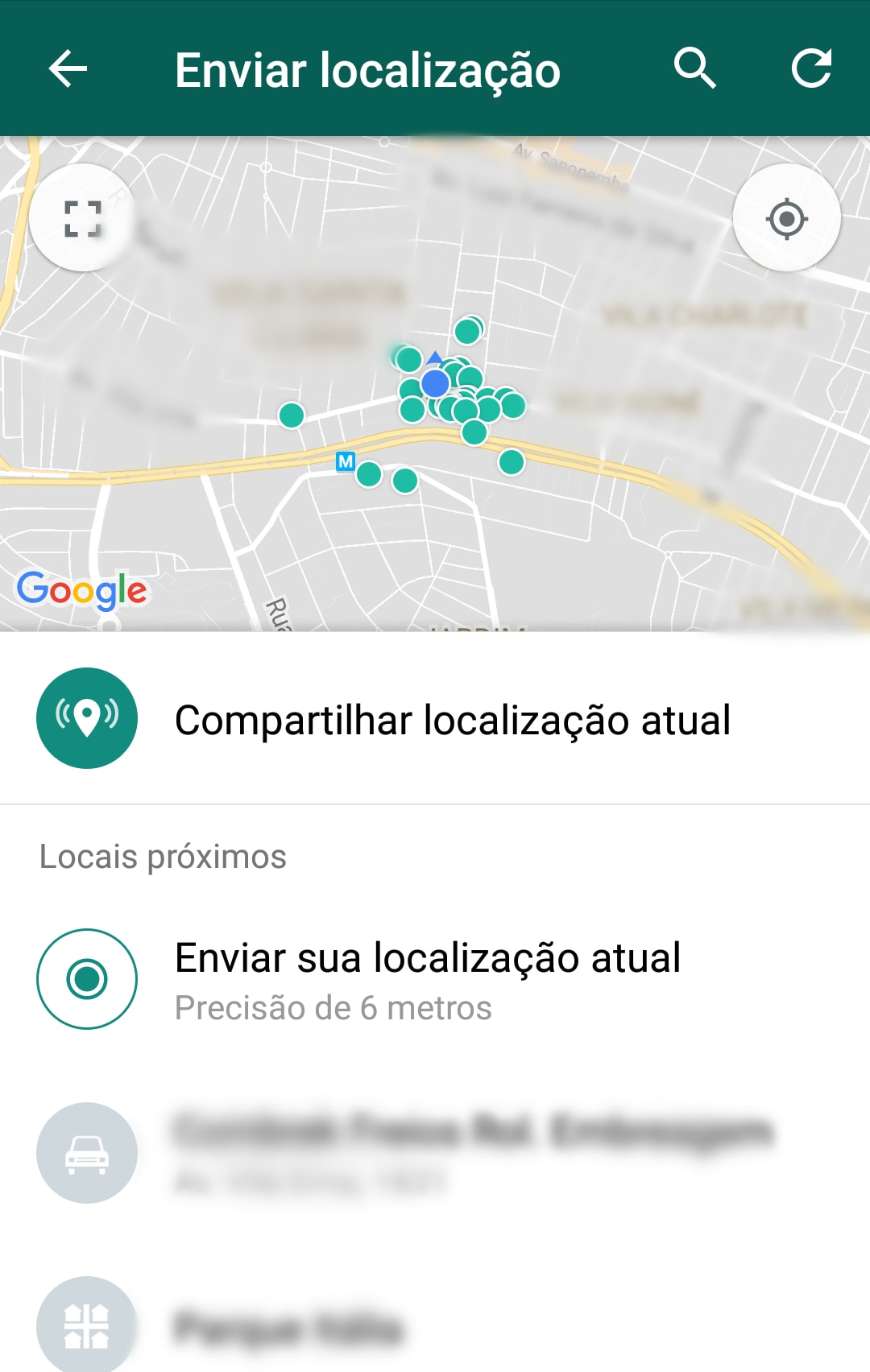This screenshot has width=870, height=1372.
Task: Select the nearby place with car icon
Action: [435, 1153]
